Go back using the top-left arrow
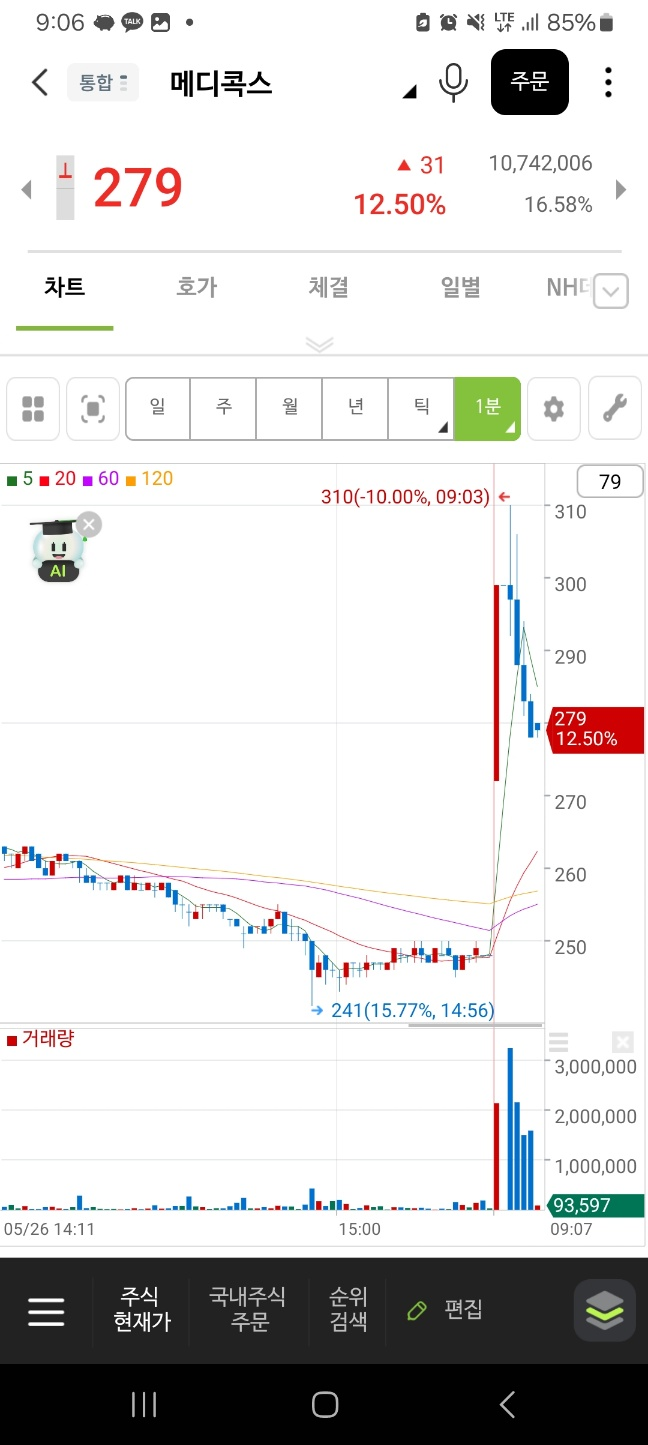 pos(40,82)
